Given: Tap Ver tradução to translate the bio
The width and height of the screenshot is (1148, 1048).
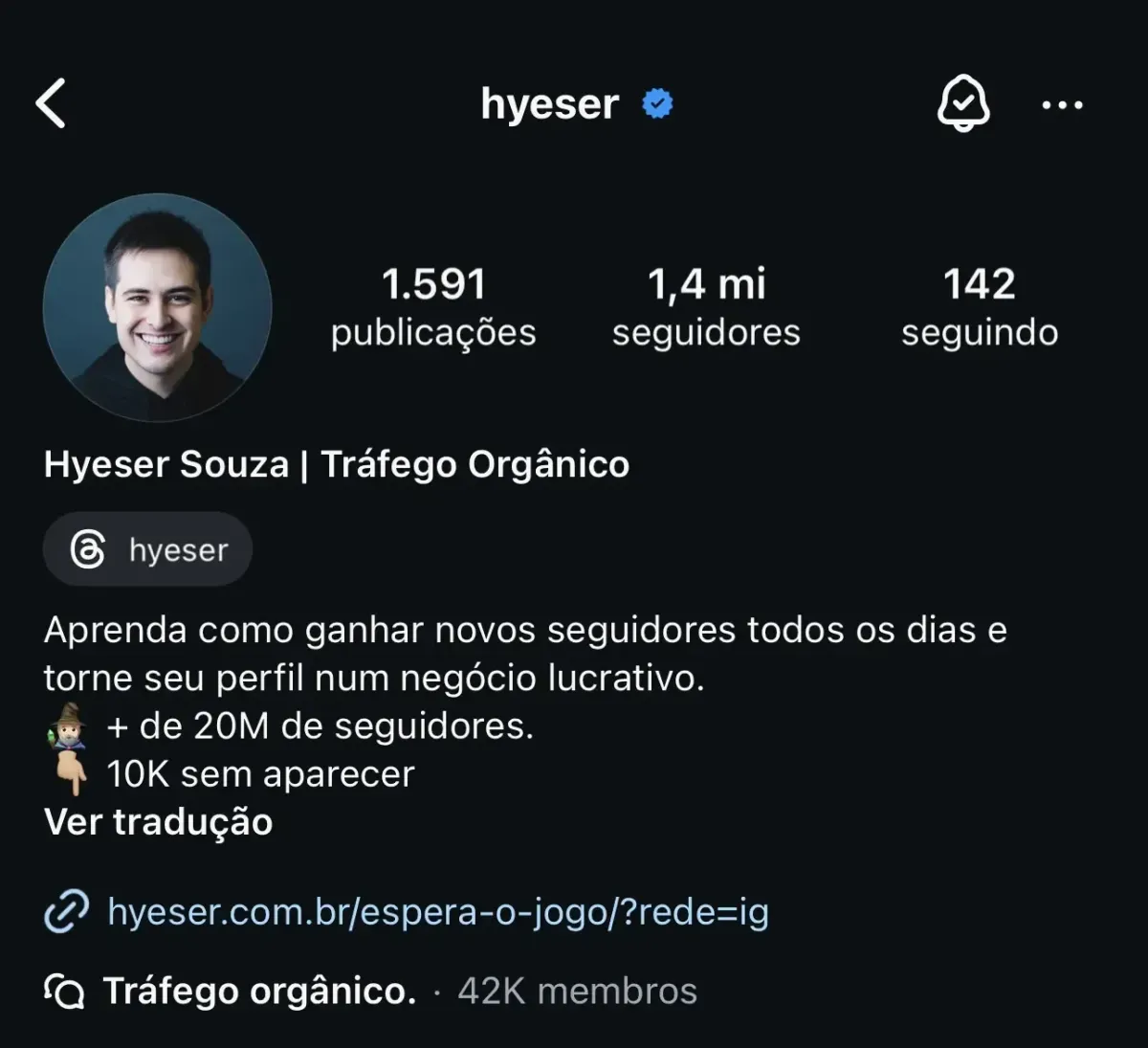Looking at the screenshot, I should [x=159, y=822].
